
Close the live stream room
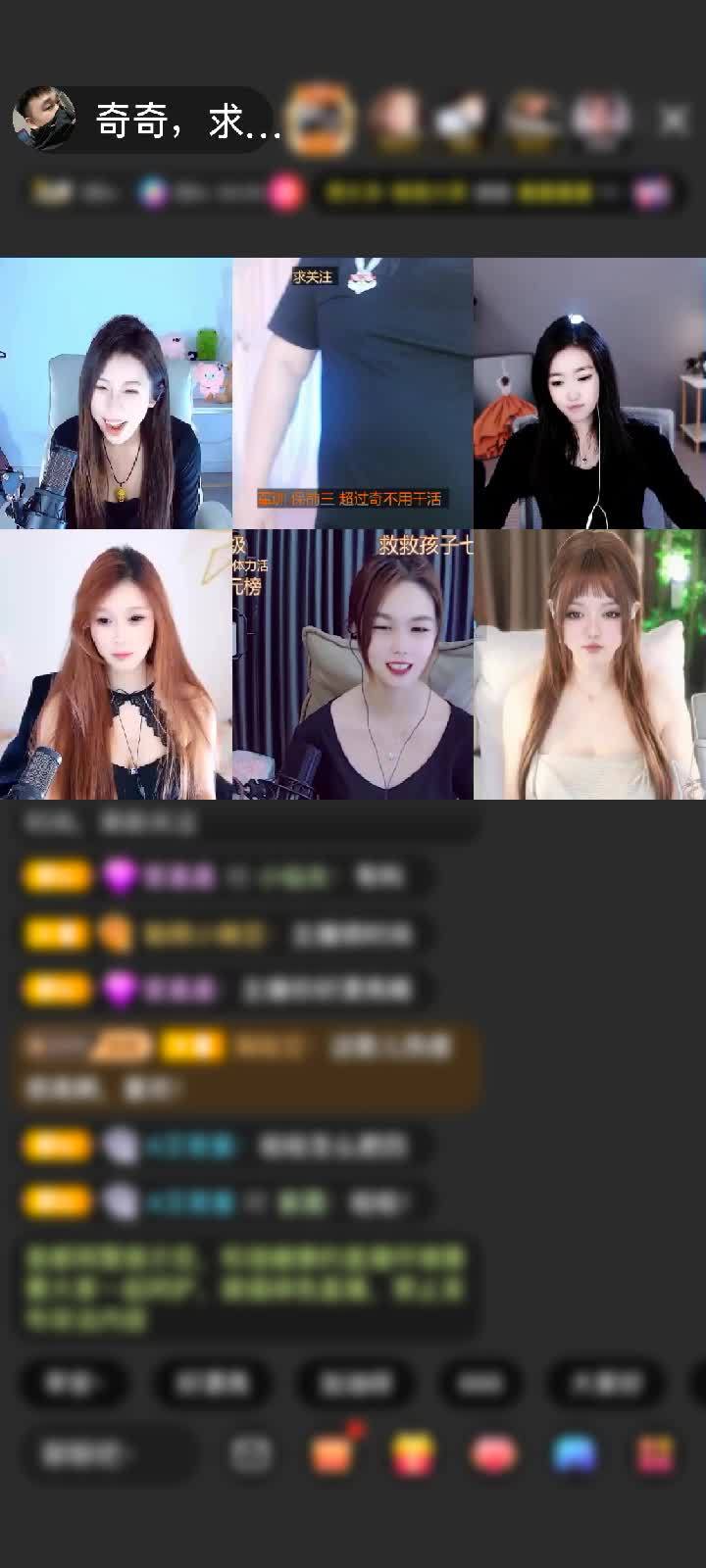click(x=674, y=121)
